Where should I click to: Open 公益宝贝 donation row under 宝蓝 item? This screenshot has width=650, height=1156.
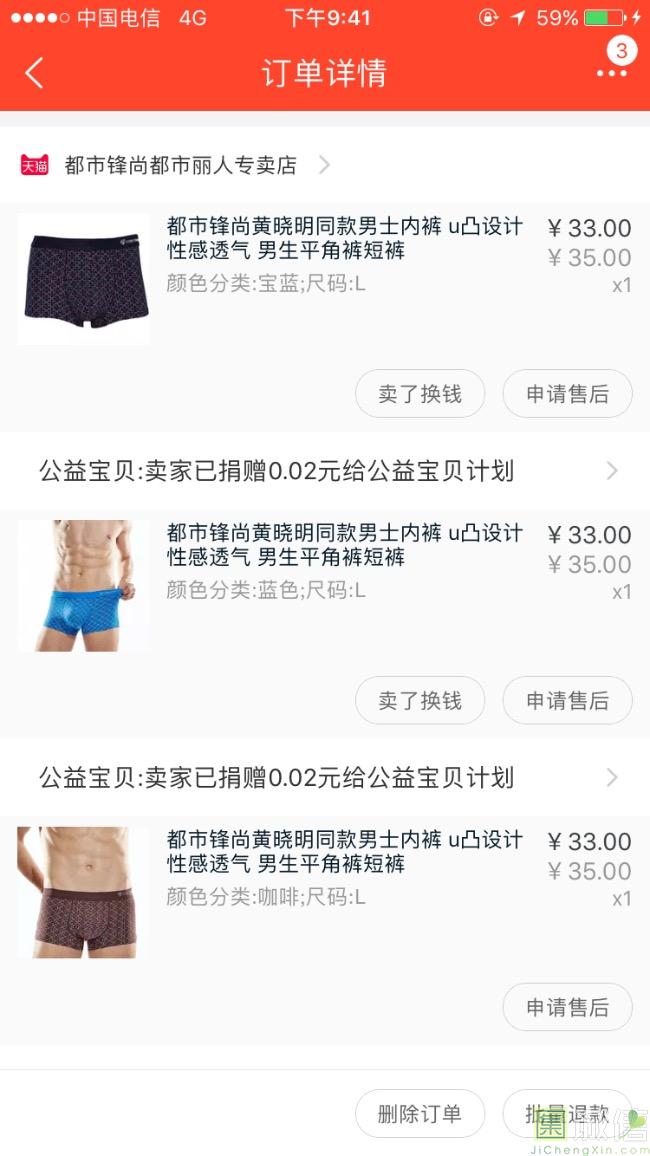(325, 471)
